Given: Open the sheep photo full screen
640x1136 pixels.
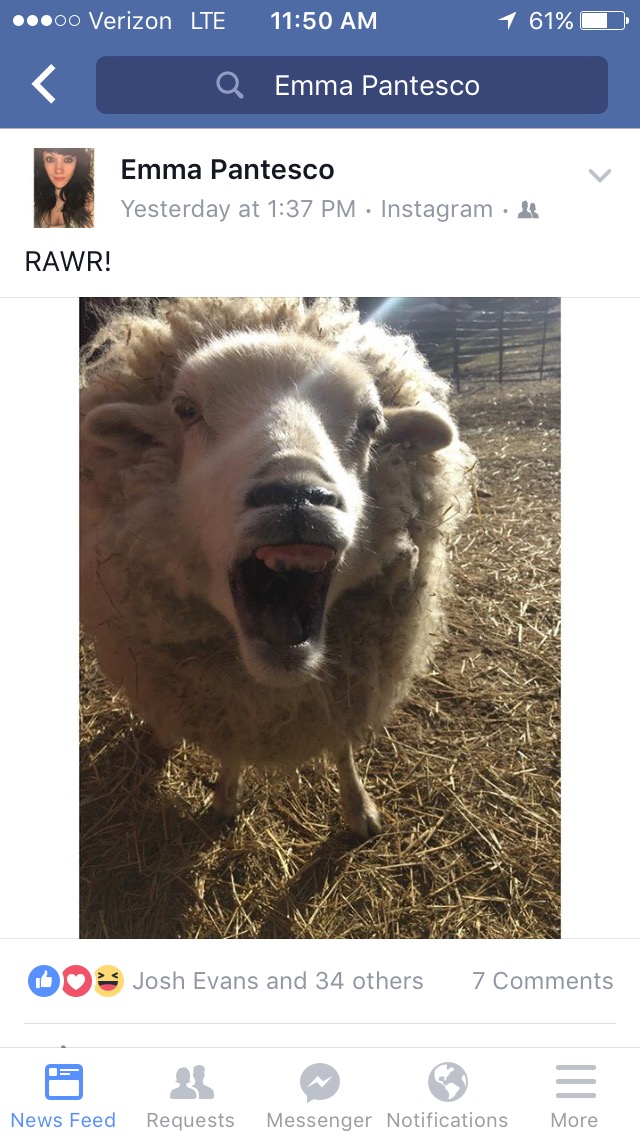Looking at the screenshot, I should click(x=320, y=617).
